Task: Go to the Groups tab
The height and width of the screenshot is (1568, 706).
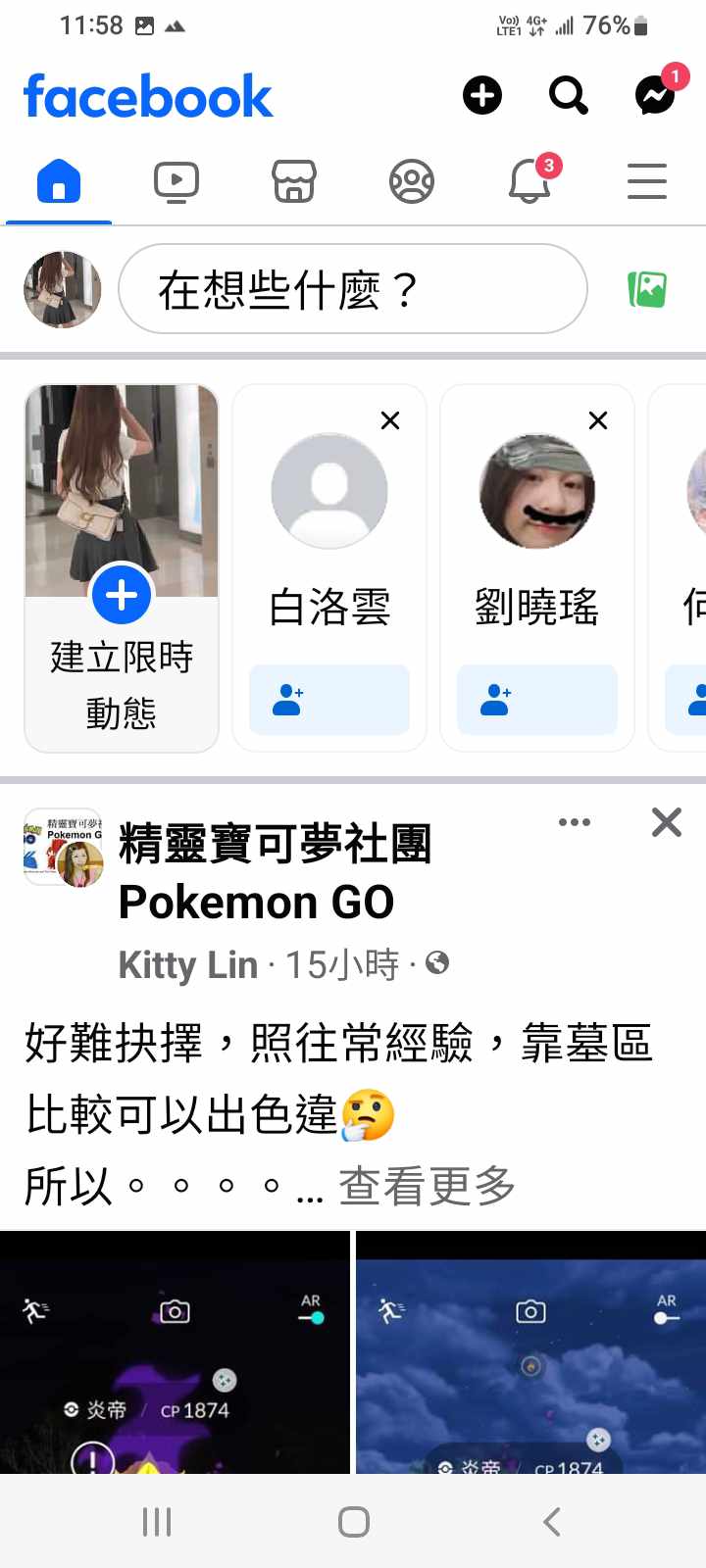Action: click(412, 182)
